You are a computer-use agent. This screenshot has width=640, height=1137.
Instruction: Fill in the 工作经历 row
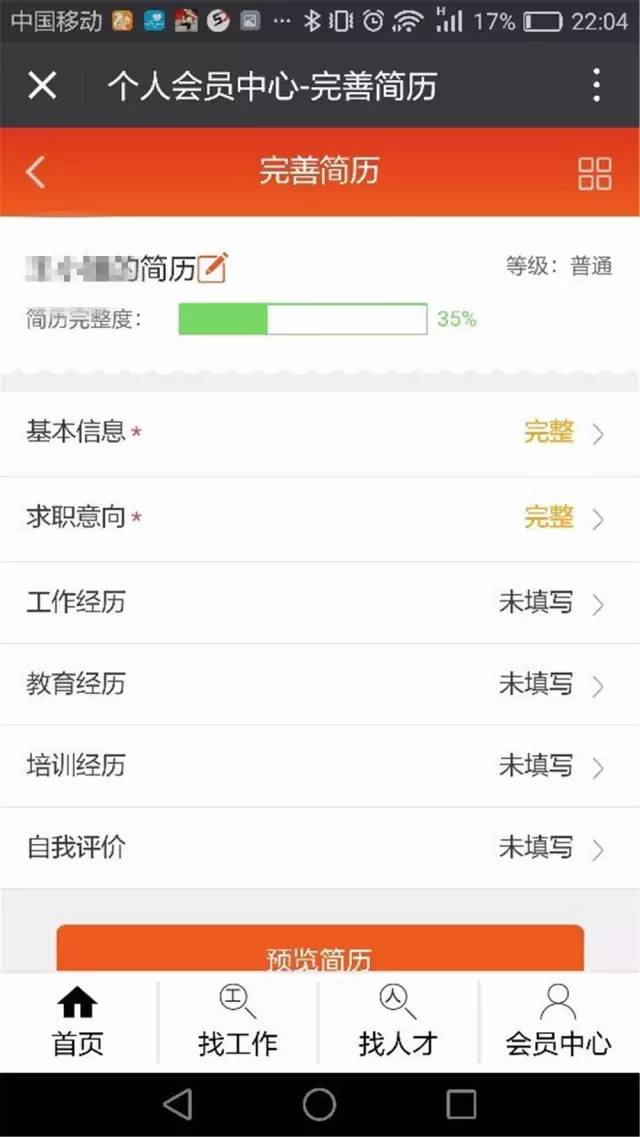pyautogui.click(x=320, y=603)
